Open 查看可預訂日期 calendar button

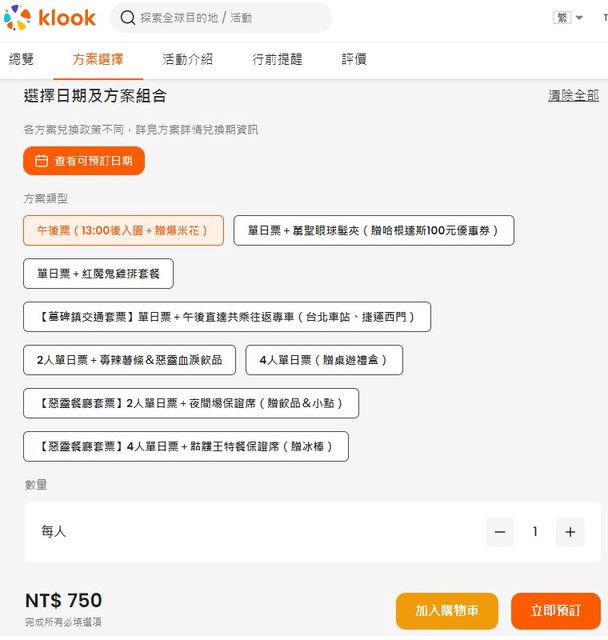84,161
